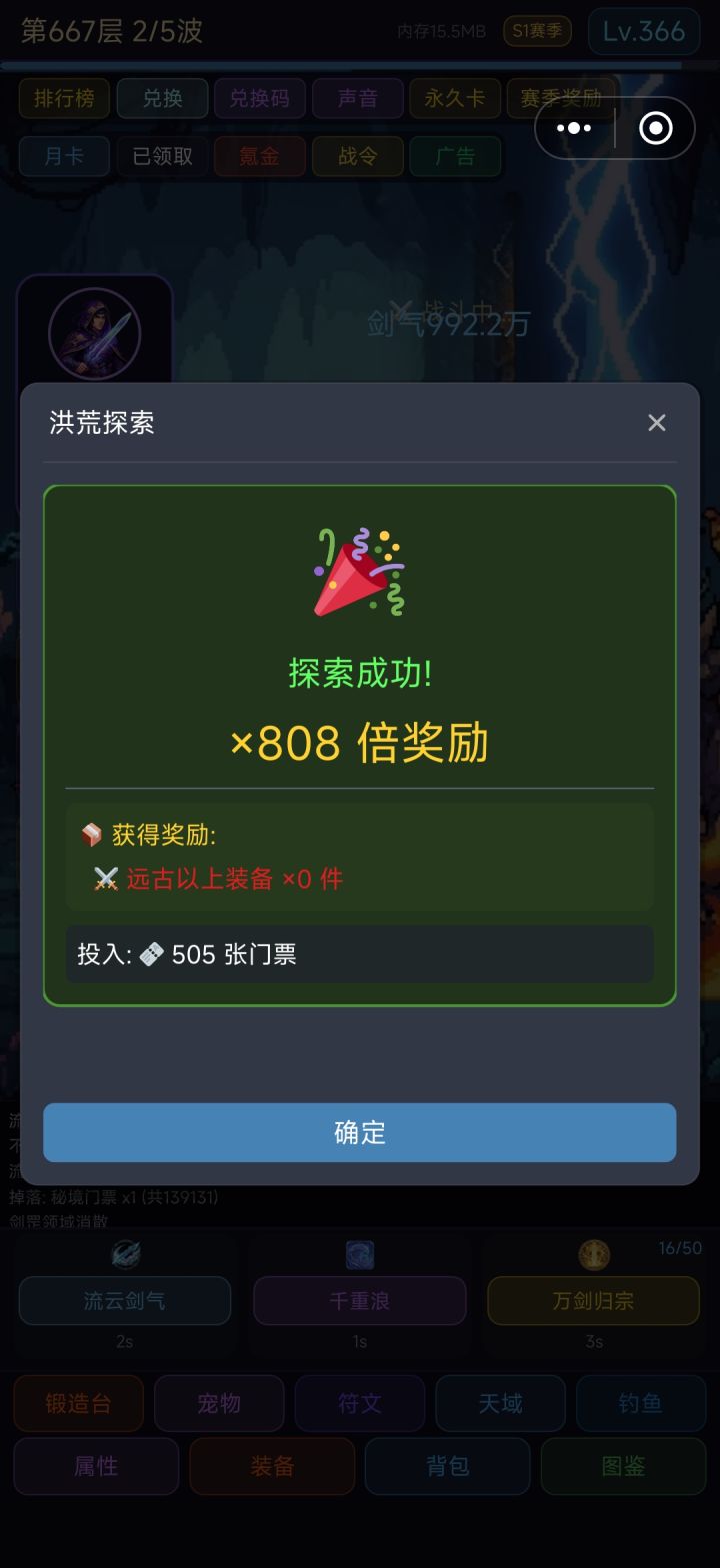Open the 永久卡 permanent card panel
720x1568 pixels.
coord(455,99)
